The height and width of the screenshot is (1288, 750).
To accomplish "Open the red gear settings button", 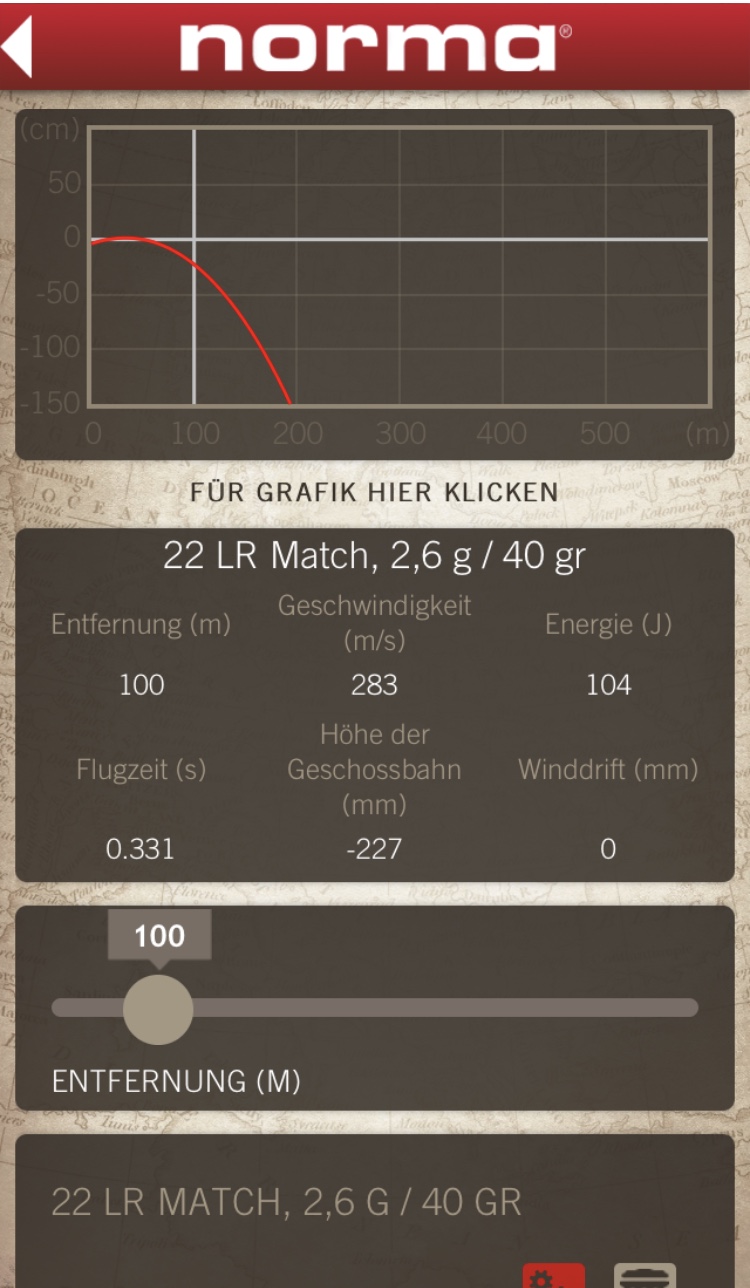I will (553, 1276).
